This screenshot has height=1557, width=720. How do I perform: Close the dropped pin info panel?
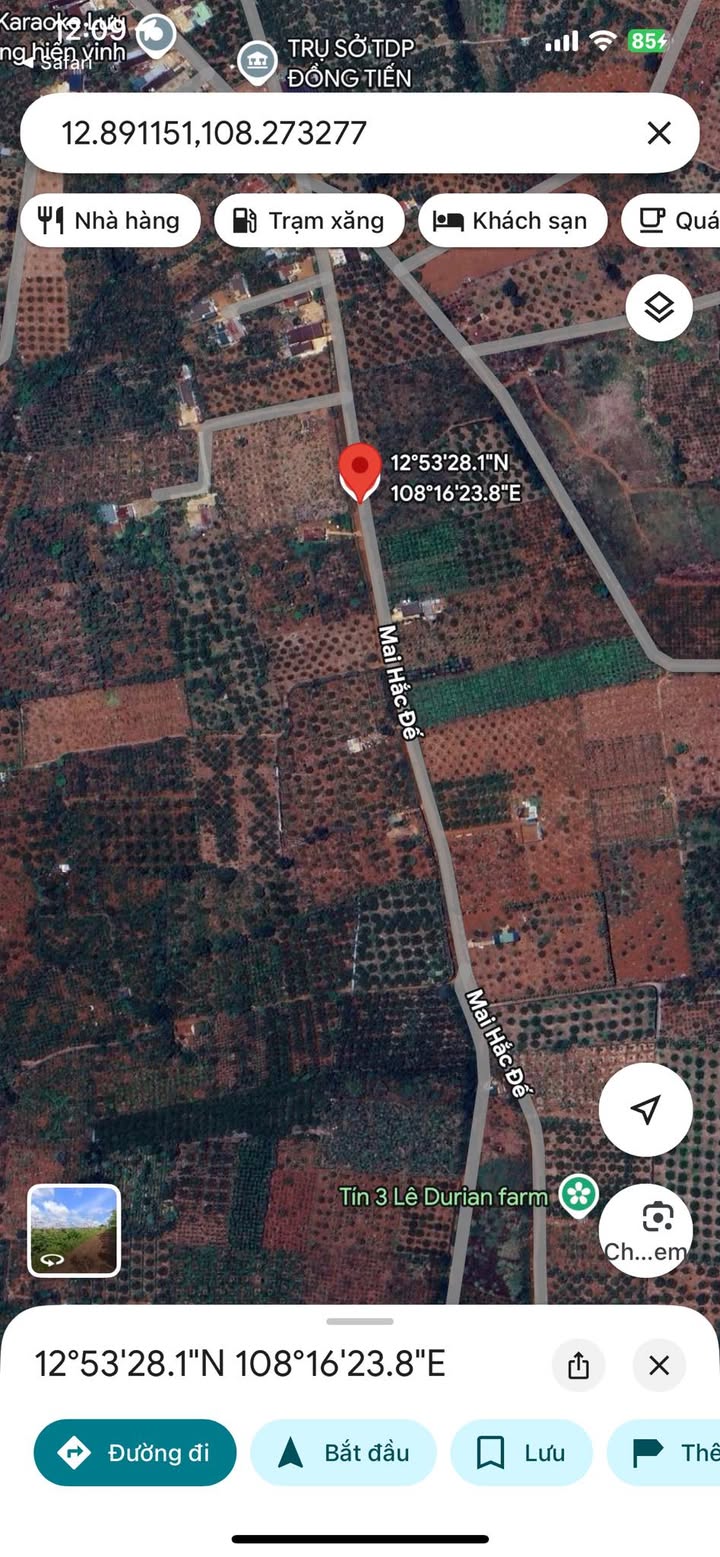click(659, 1365)
